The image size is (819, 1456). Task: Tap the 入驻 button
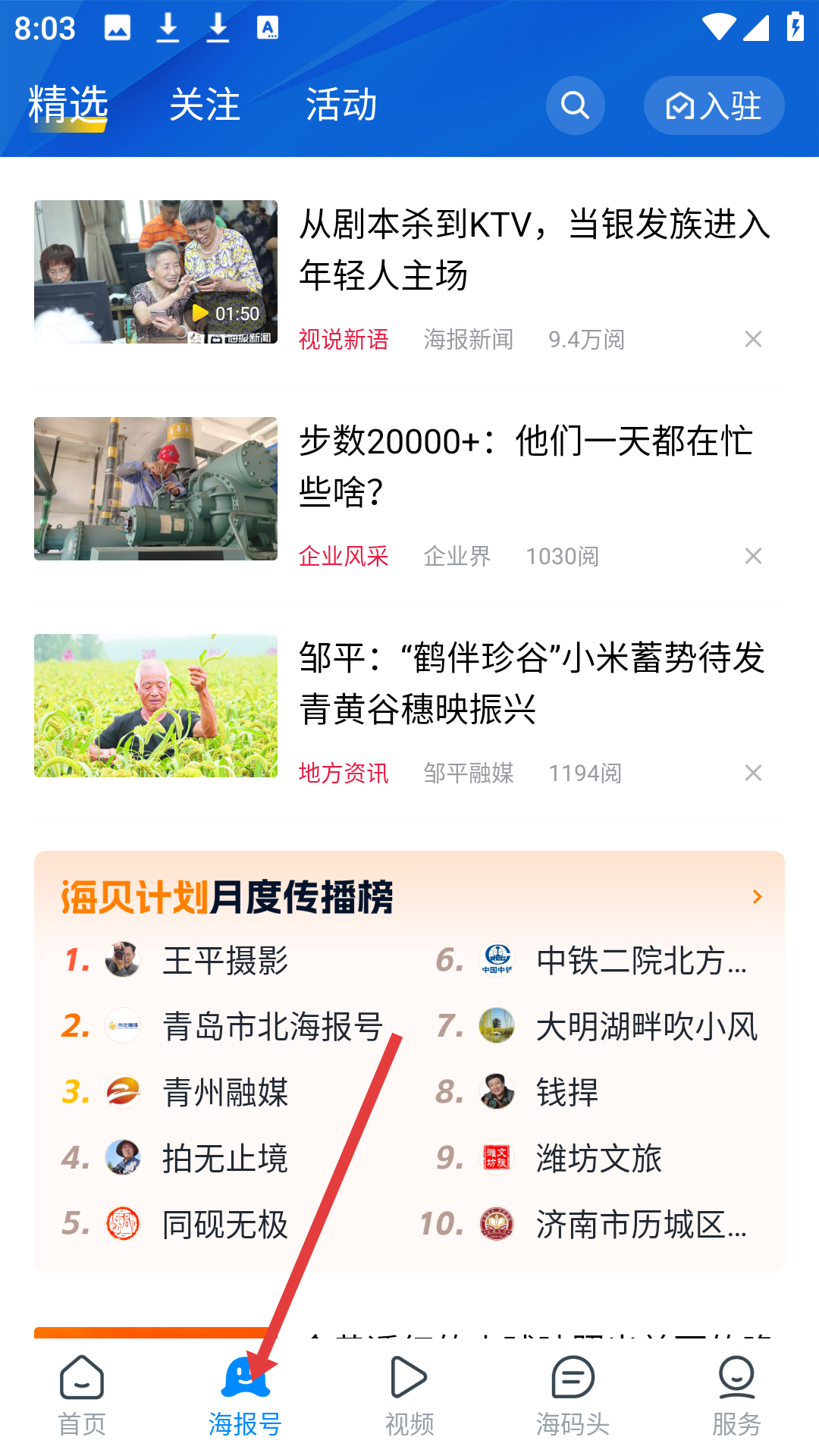(714, 105)
